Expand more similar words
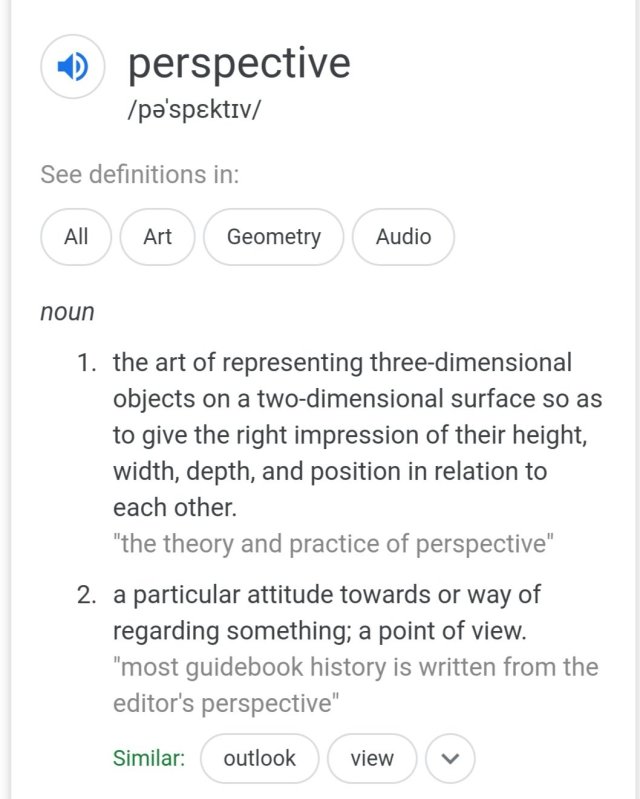This screenshot has width=640, height=799. point(450,758)
